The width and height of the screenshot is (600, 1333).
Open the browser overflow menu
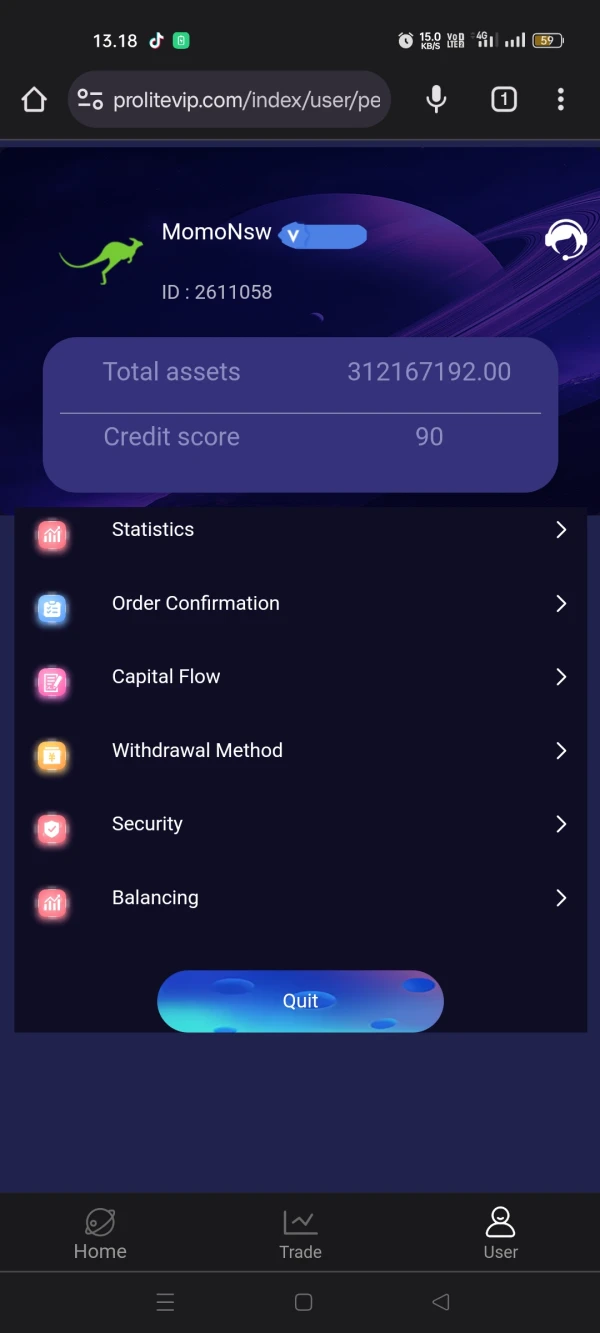561,100
